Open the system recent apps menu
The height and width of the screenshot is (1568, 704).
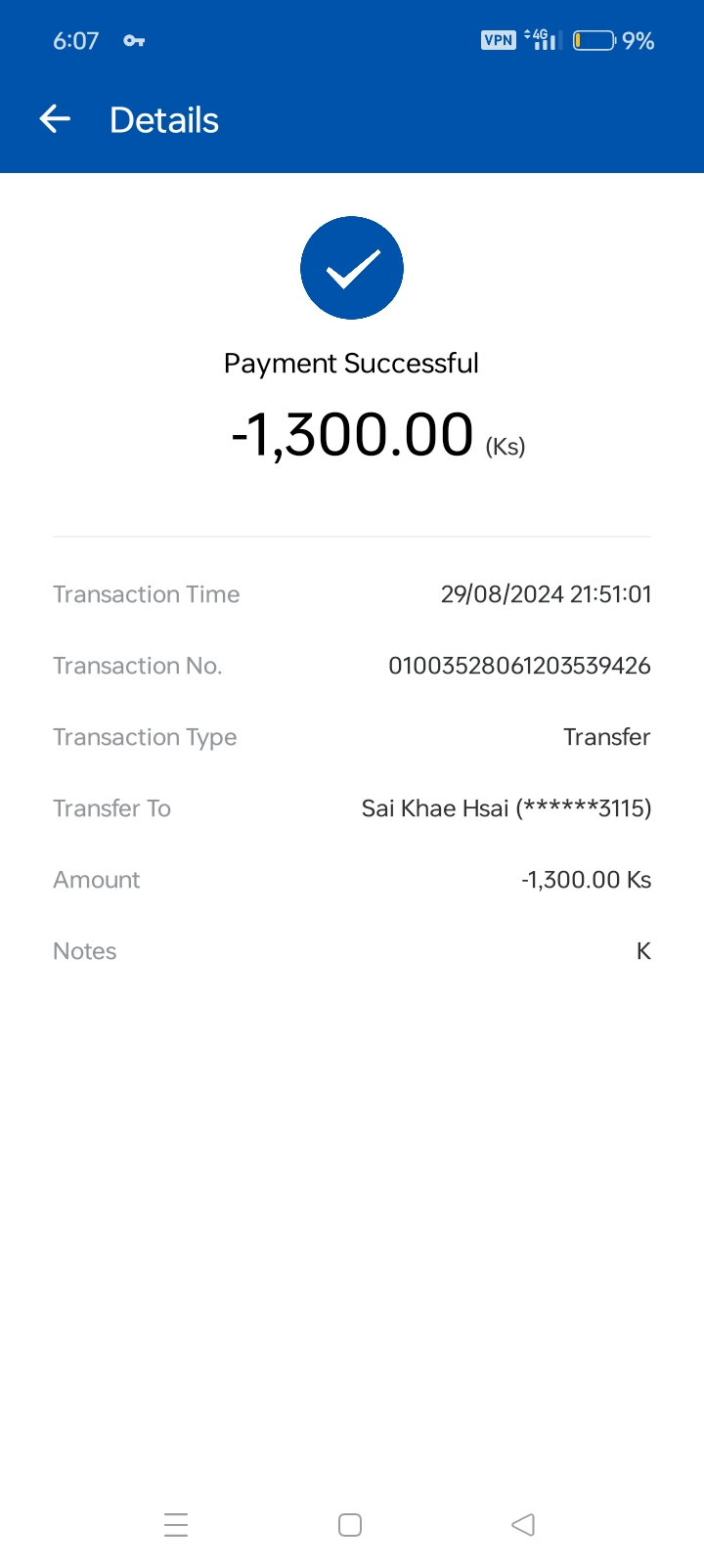coord(176,1525)
